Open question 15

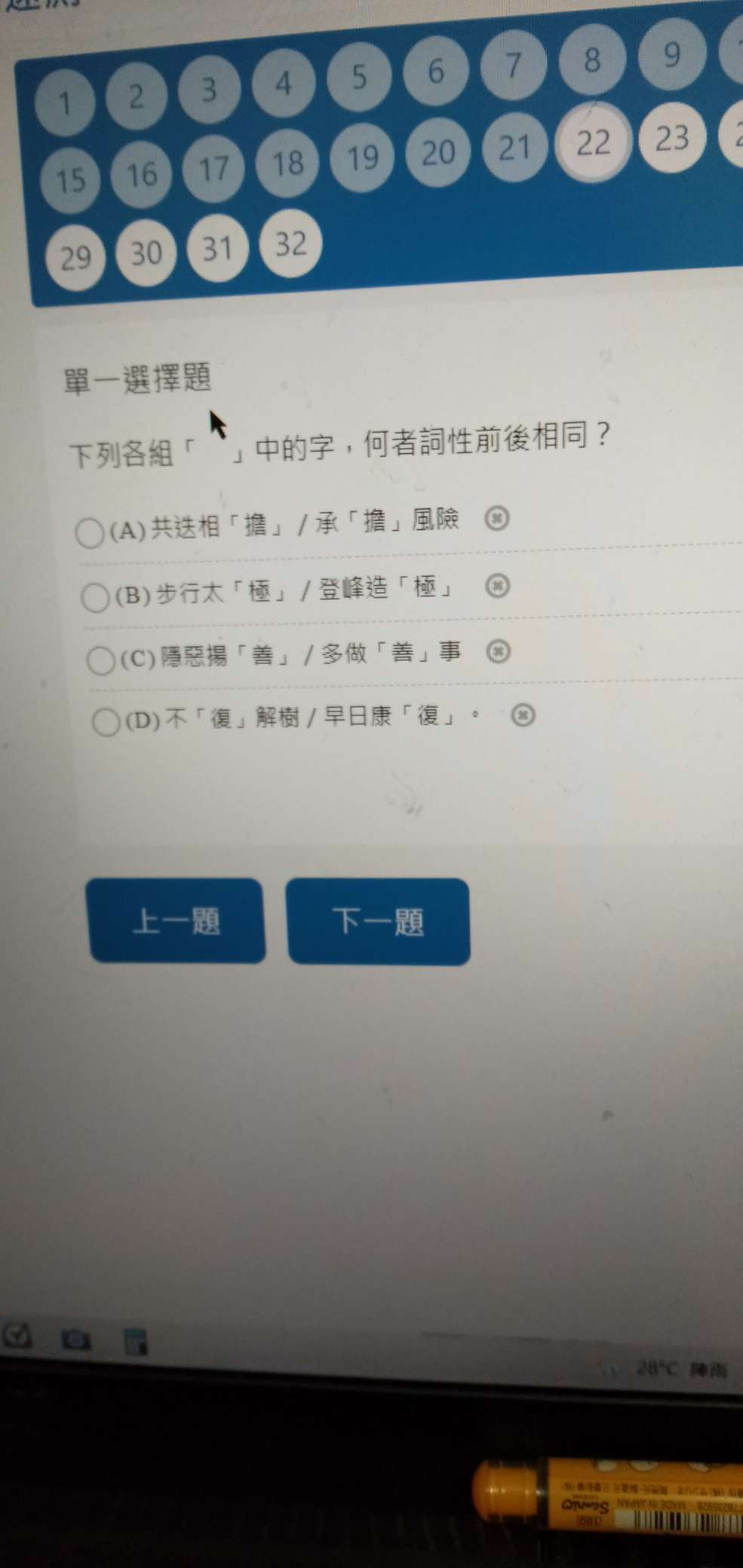coord(70,180)
